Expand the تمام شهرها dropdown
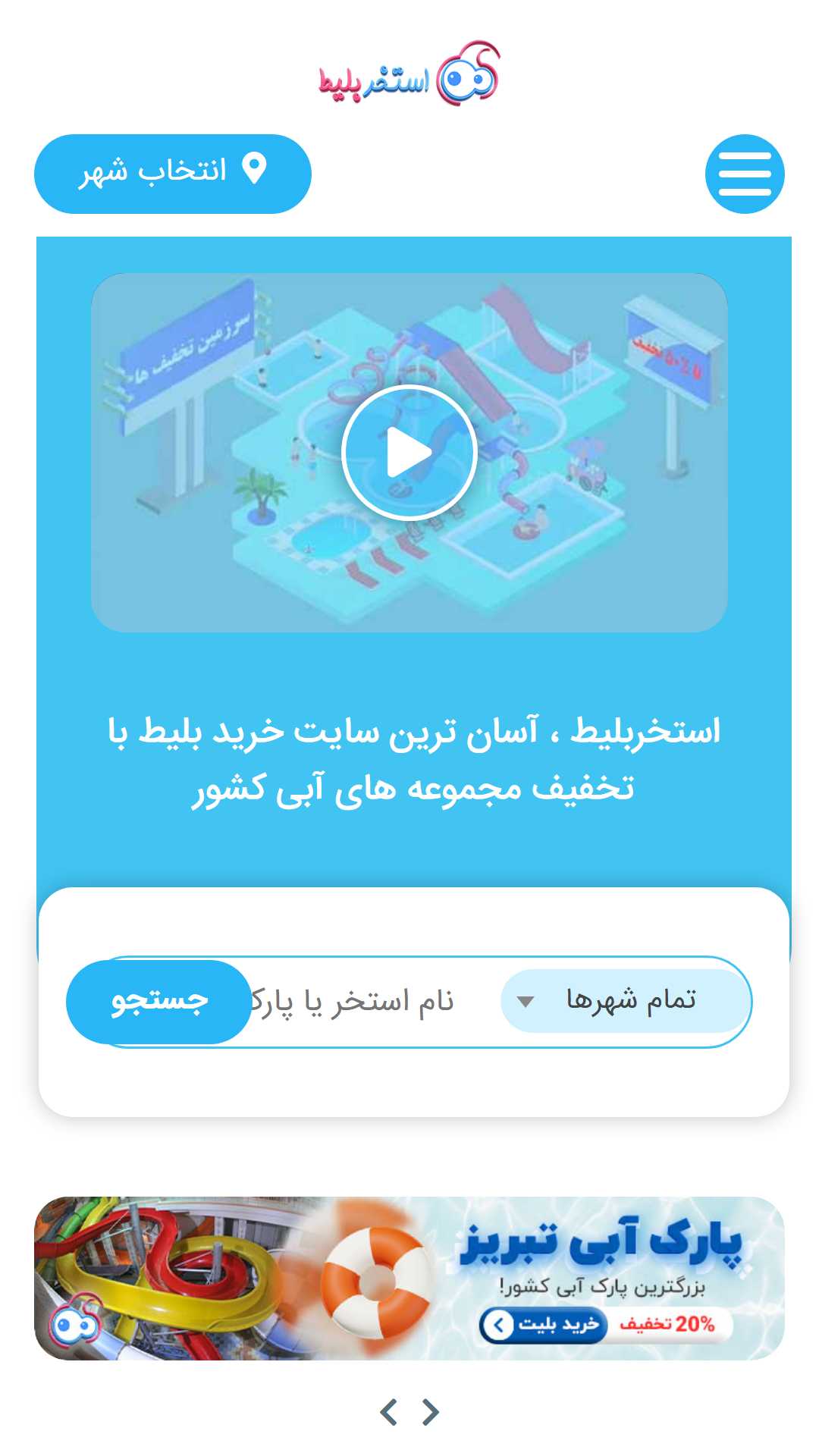The width and height of the screenshot is (819, 1456). pyautogui.click(x=625, y=1001)
